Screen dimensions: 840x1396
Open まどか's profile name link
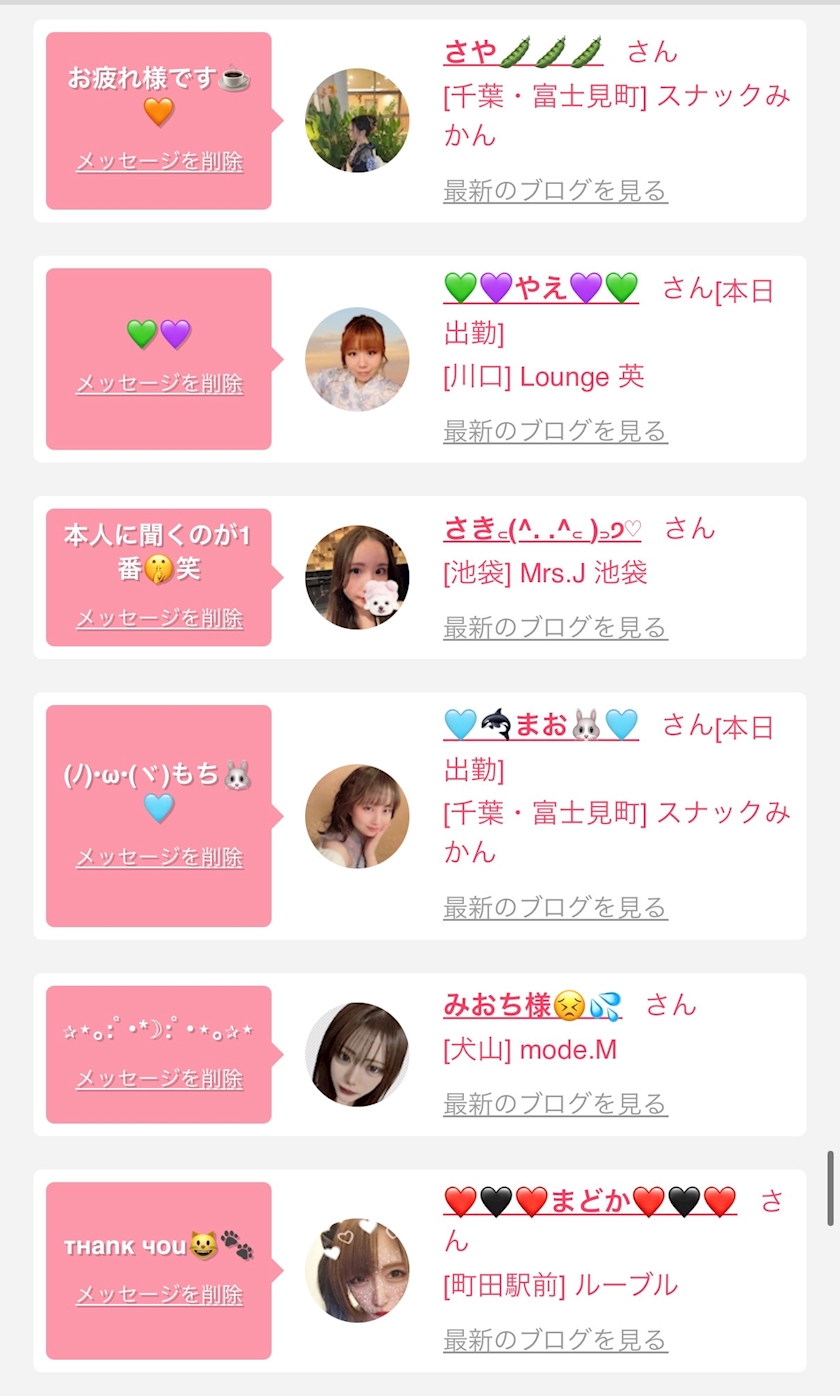(590, 1202)
